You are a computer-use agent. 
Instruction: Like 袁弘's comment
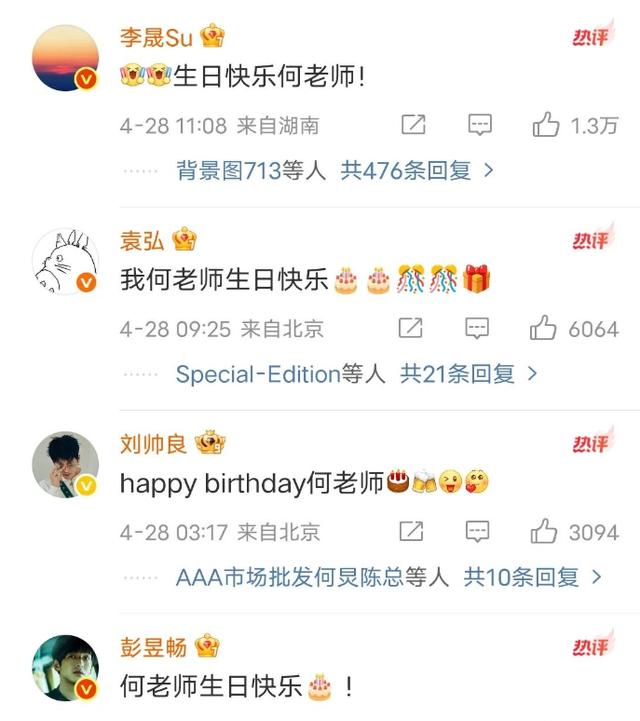(x=543, y=328)
